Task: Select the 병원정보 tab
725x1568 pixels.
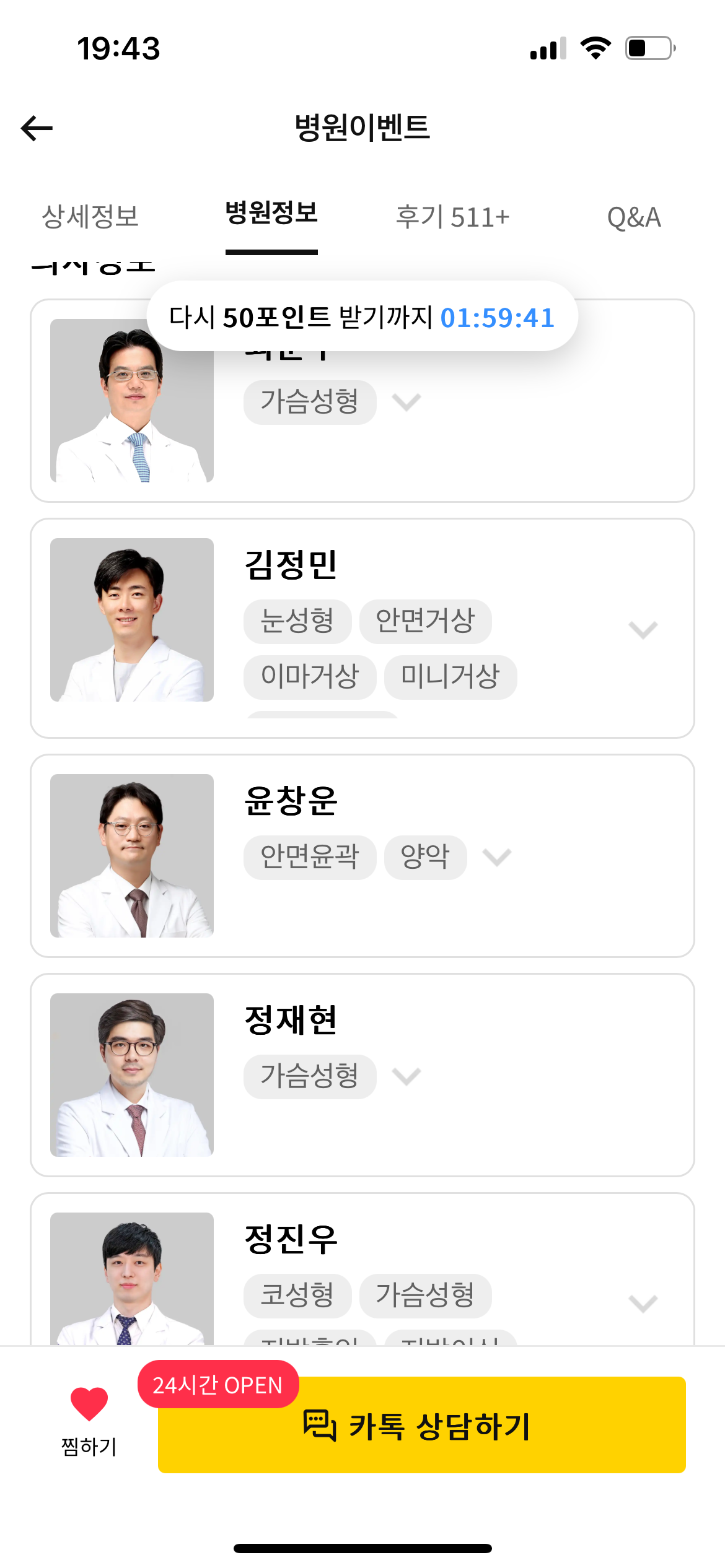Action: tap(271, 214)
